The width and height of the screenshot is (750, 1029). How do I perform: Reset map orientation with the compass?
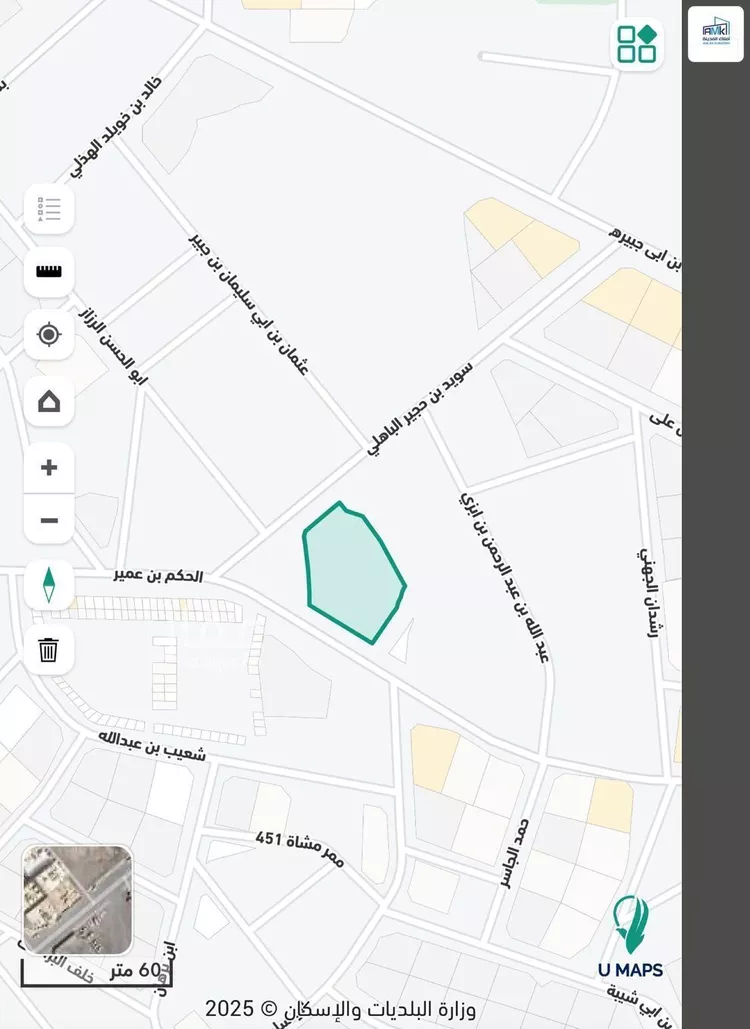48,584
